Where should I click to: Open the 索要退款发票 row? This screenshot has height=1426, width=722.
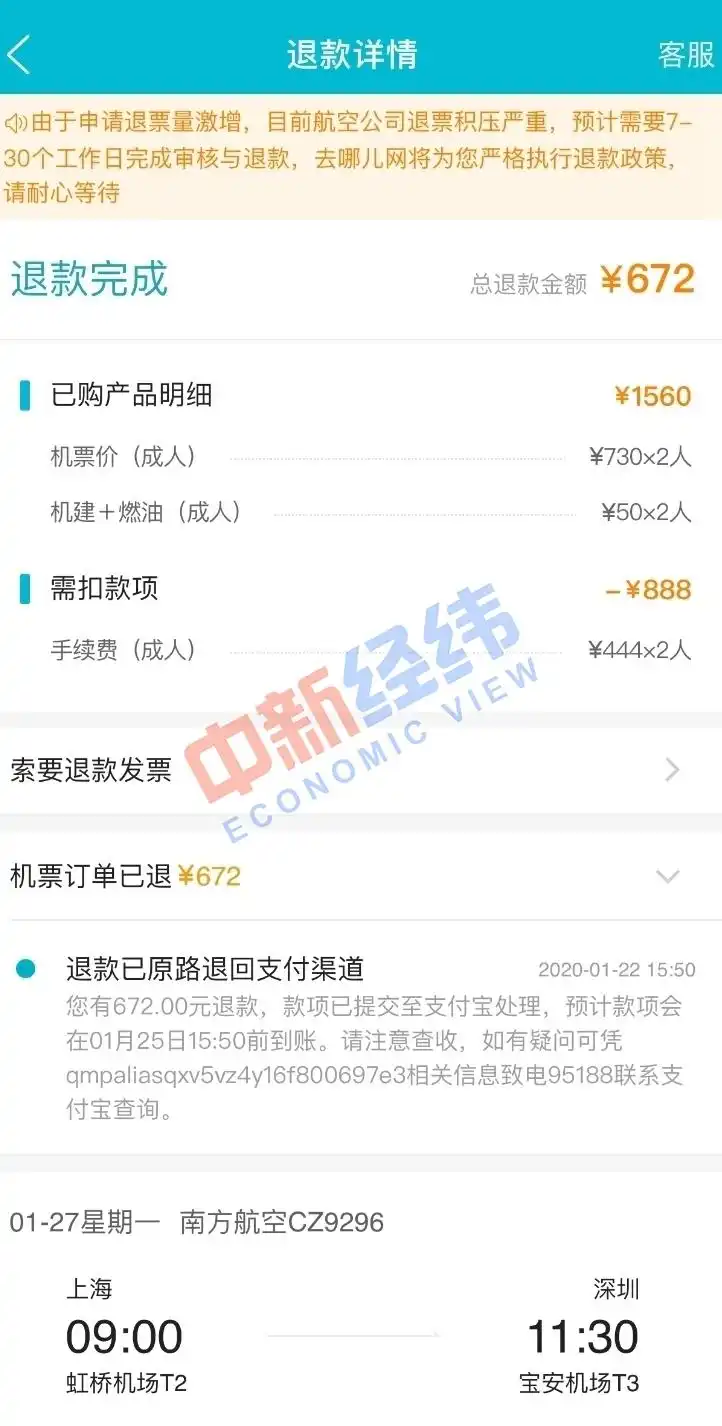pyautogui.click(x=360, y=770)
